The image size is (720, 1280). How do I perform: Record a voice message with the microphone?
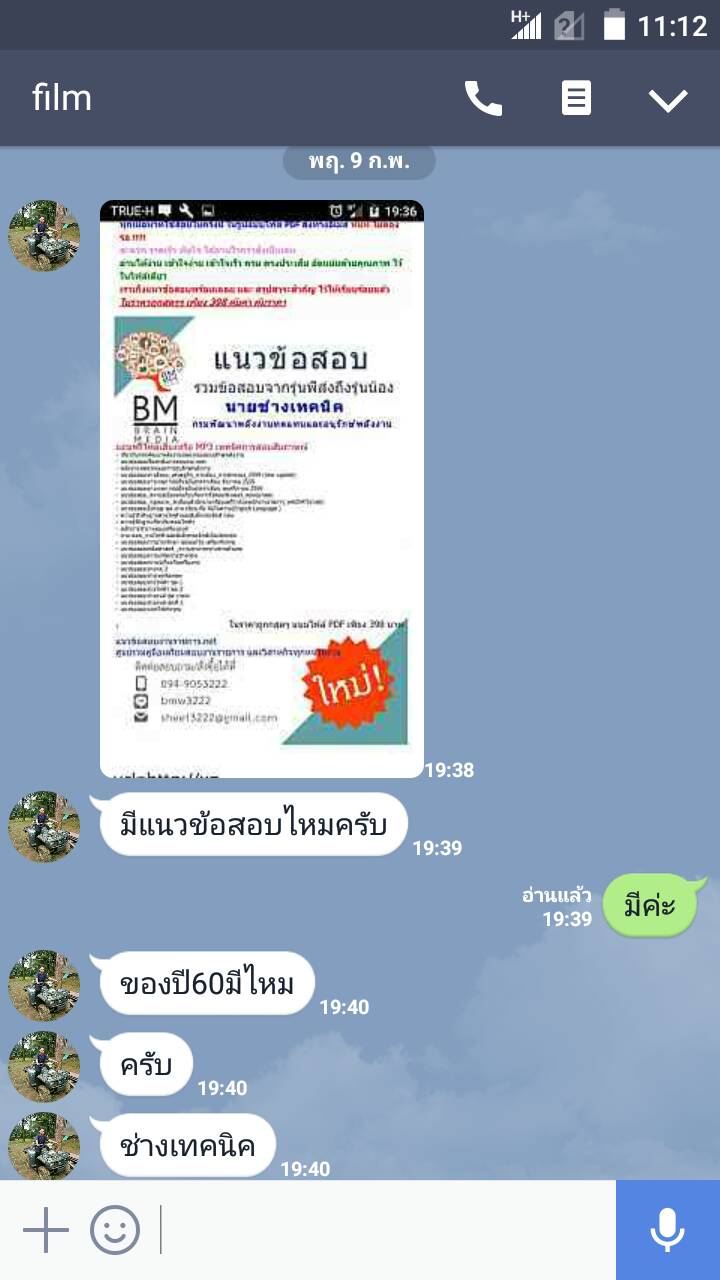[x=667, y=1230]
